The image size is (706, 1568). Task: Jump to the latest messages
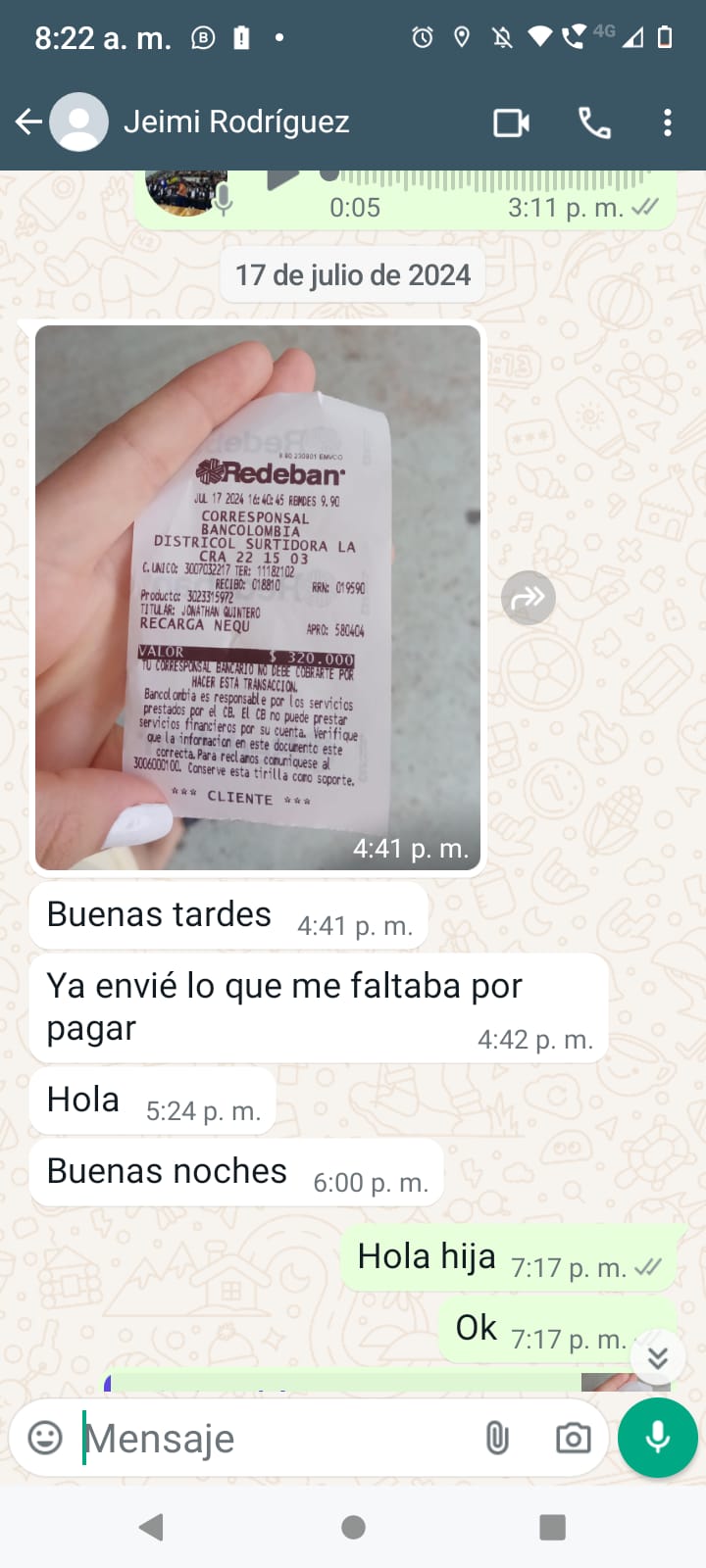pyautogui.click(x=657, y=1357)
